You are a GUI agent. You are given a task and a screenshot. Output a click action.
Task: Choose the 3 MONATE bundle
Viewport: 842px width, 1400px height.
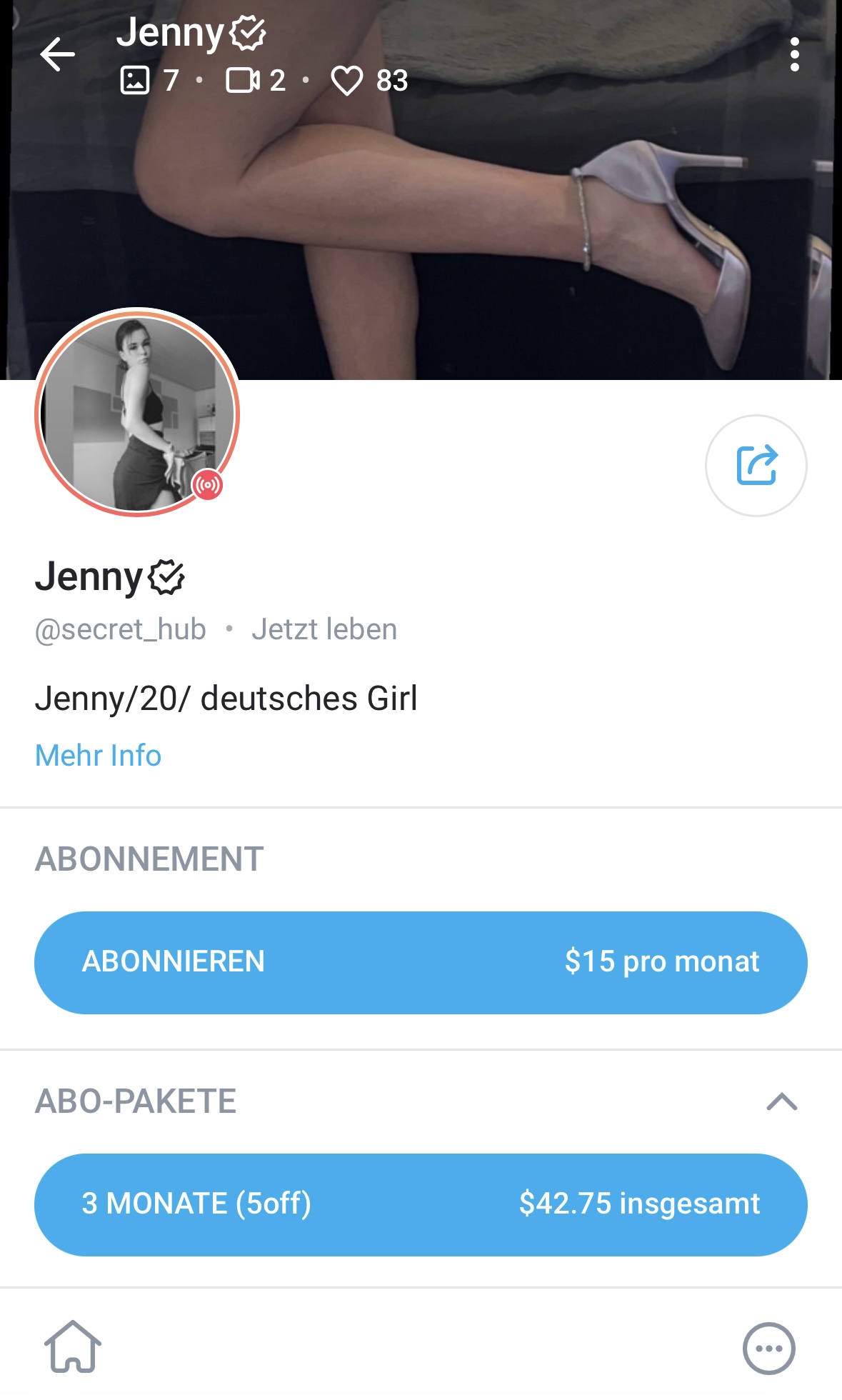point(421,1204)
